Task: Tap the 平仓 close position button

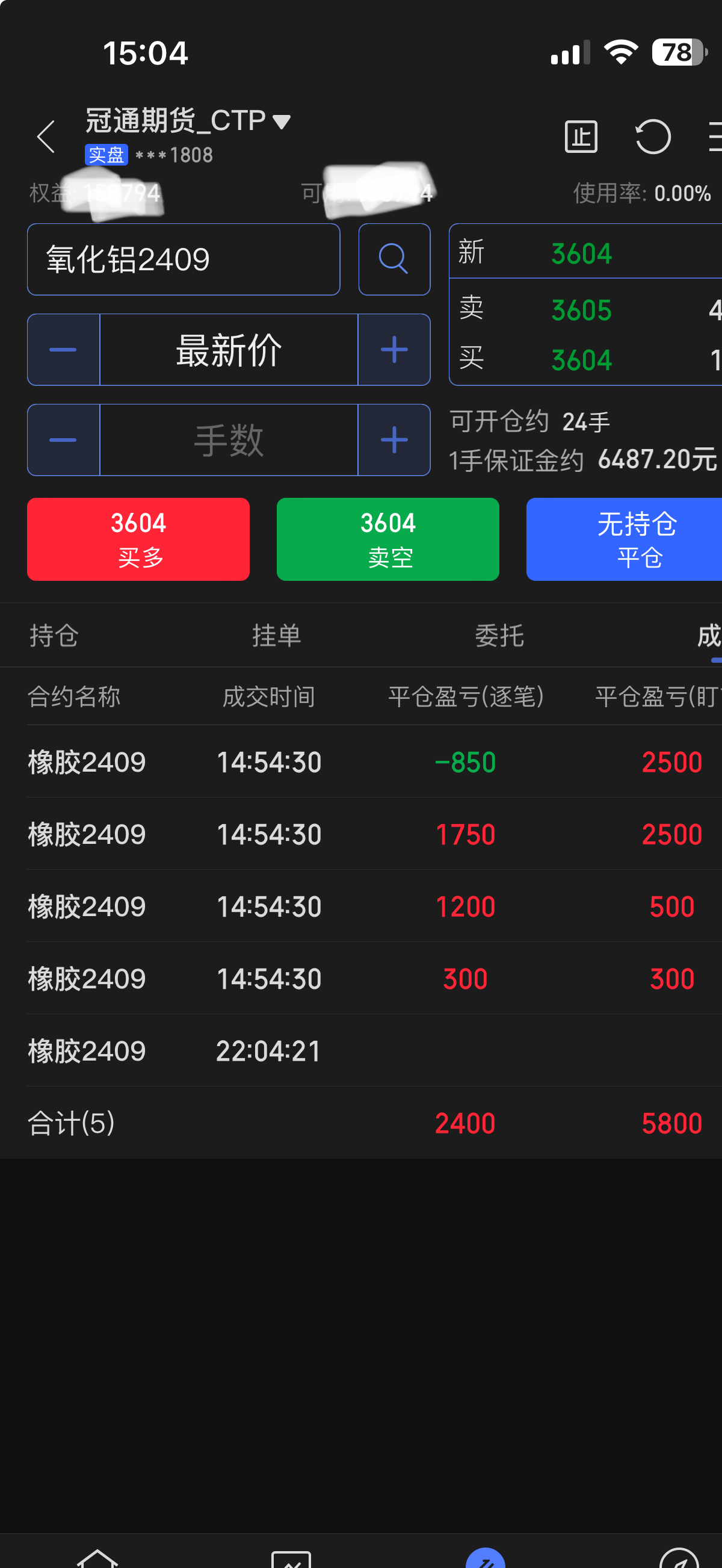Action: (x=626, y=539)
